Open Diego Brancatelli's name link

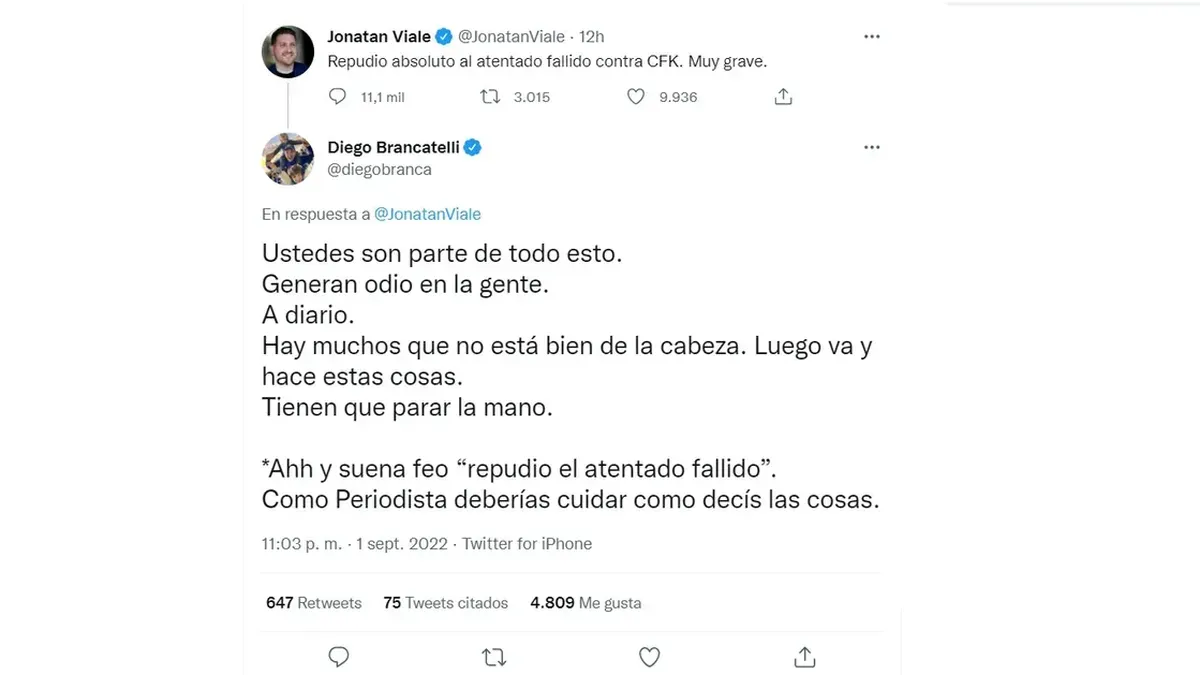393,147
